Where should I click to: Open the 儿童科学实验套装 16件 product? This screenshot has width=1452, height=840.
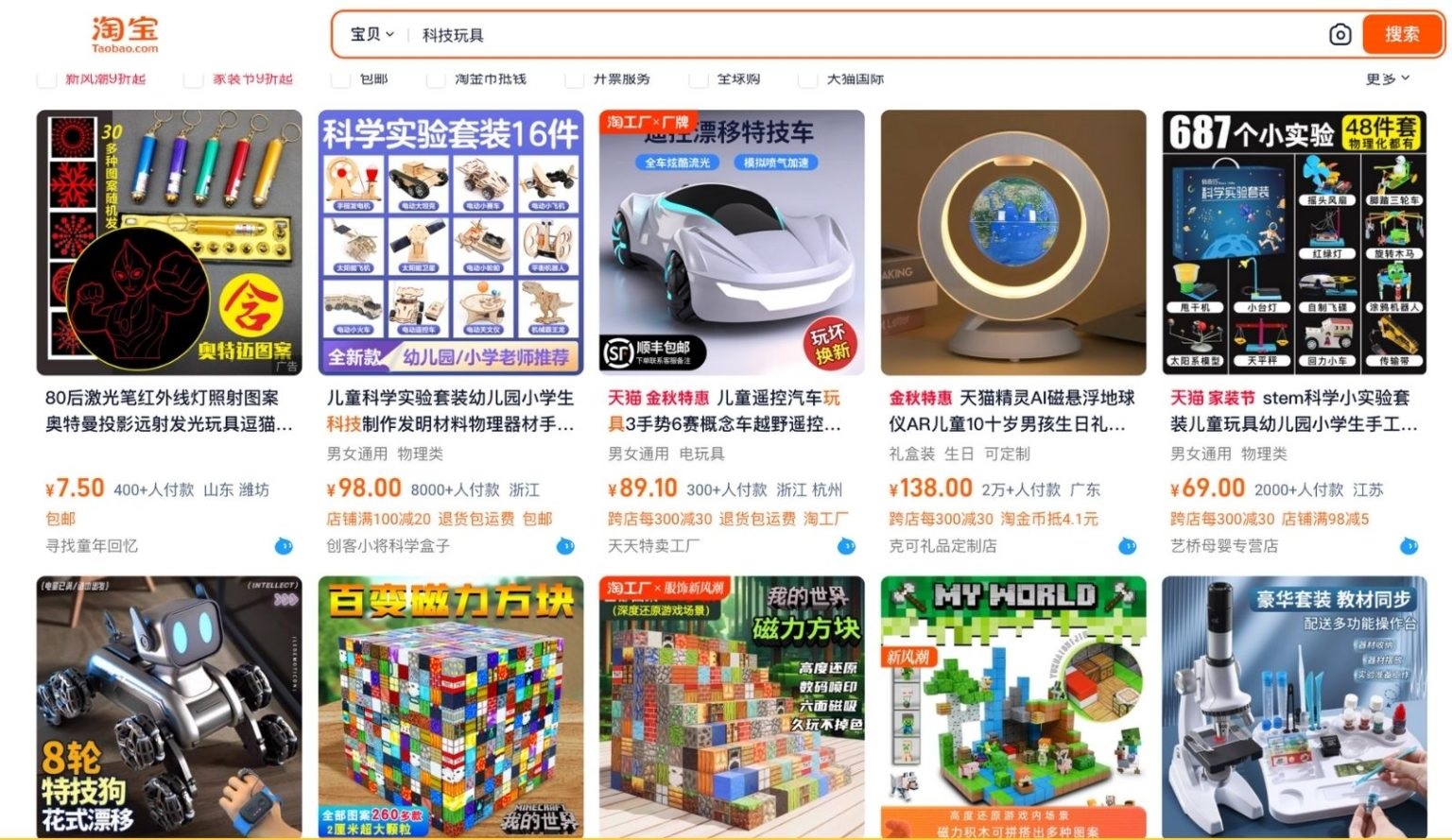[x=450, y=243]
